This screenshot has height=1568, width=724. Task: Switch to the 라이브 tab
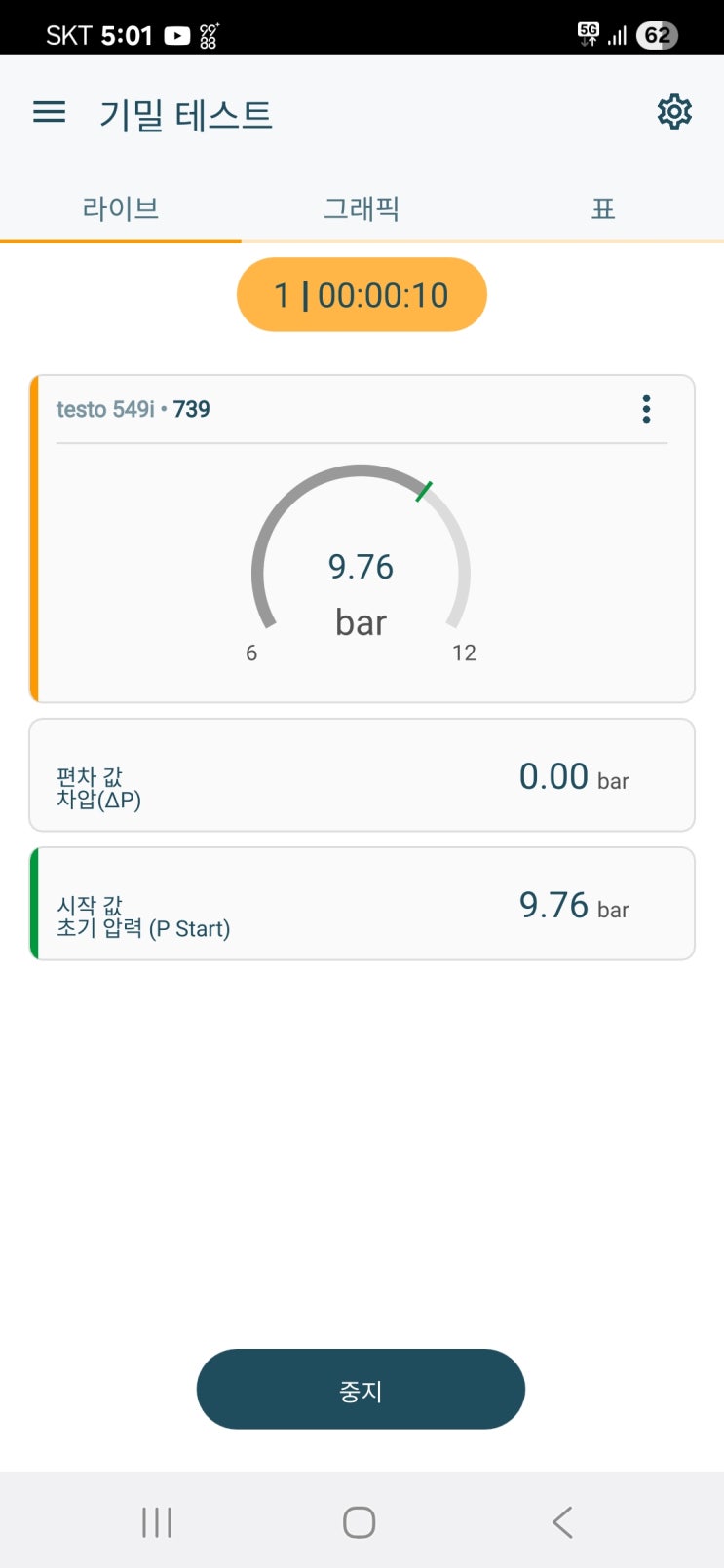point(121,208)
